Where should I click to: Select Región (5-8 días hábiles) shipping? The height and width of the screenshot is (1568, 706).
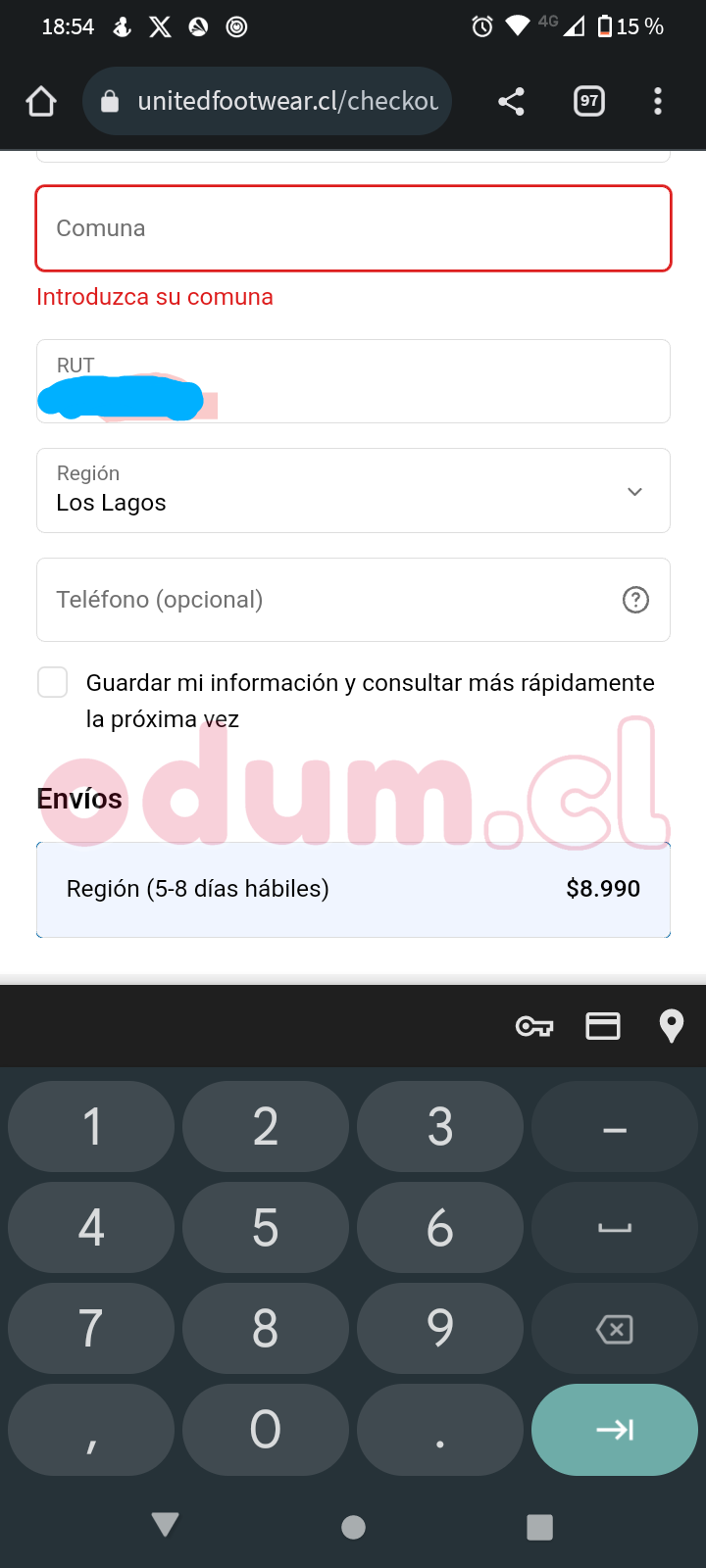point(353,889)
